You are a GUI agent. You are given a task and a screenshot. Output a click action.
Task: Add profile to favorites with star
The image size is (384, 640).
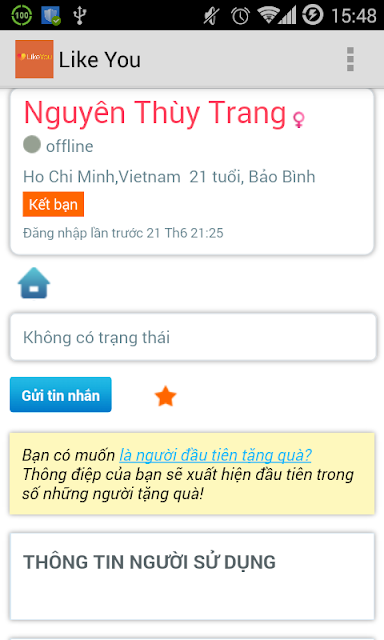click(165, 396)
